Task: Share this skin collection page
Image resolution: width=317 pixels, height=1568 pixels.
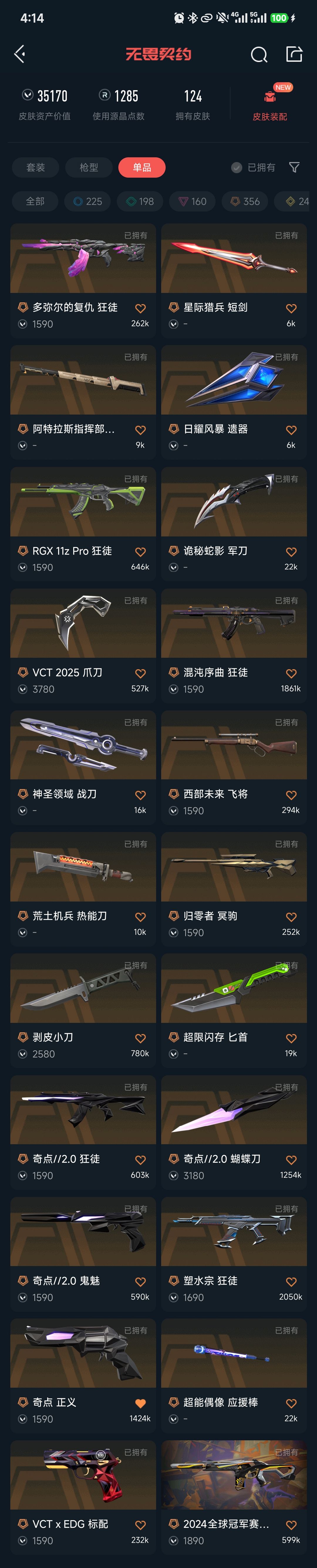Action: 294,54
